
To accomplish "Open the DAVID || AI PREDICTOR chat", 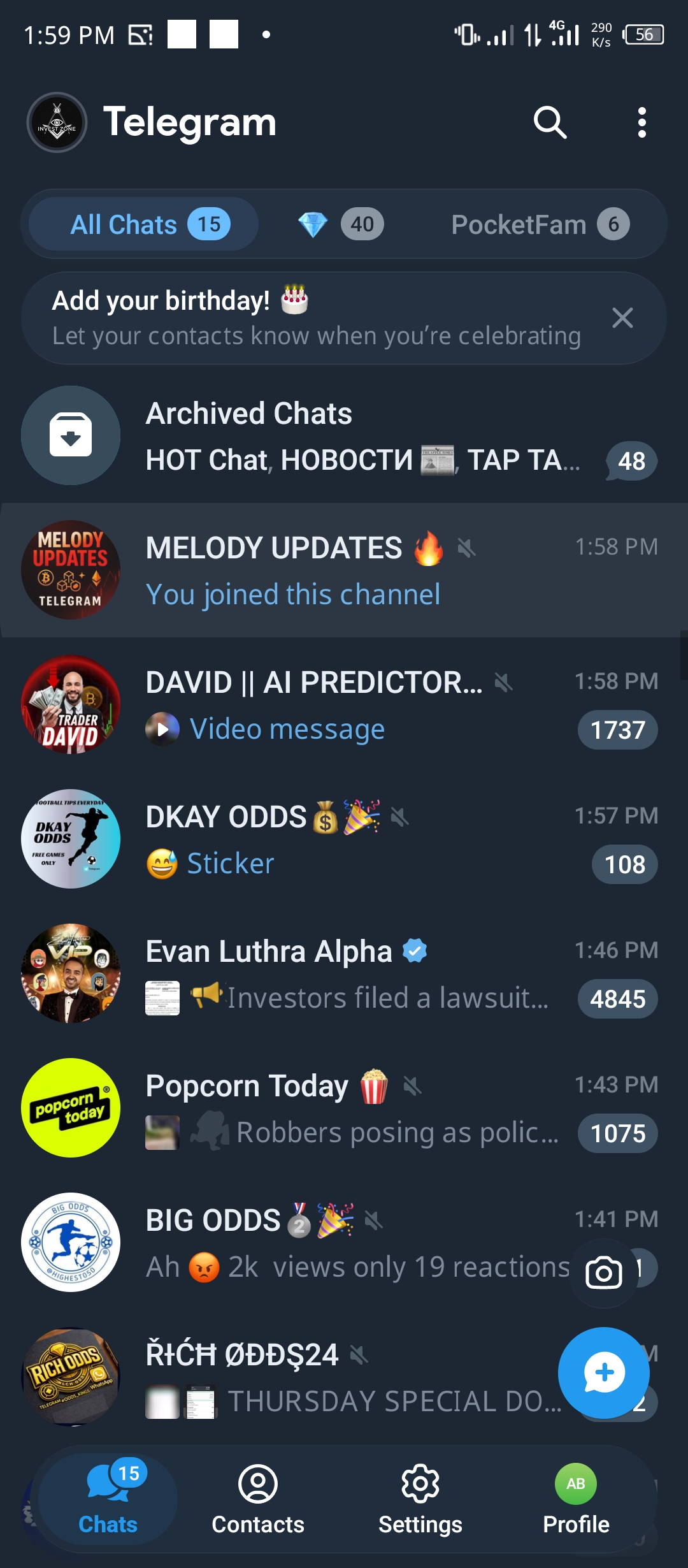I will tap(344, 704).
